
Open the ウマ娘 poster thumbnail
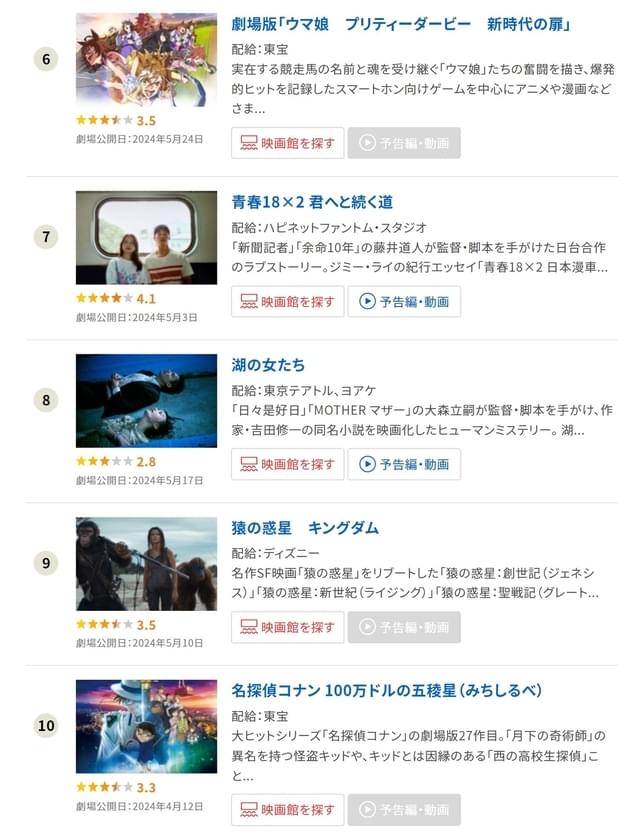[x=146, y=59]
